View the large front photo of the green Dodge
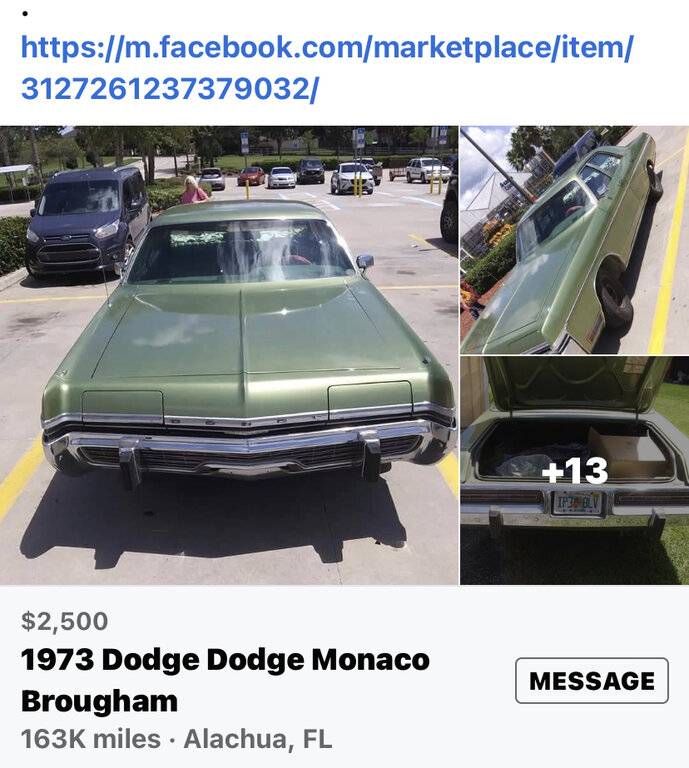Viewport: 689px width, 768px height. click(229, 355)
